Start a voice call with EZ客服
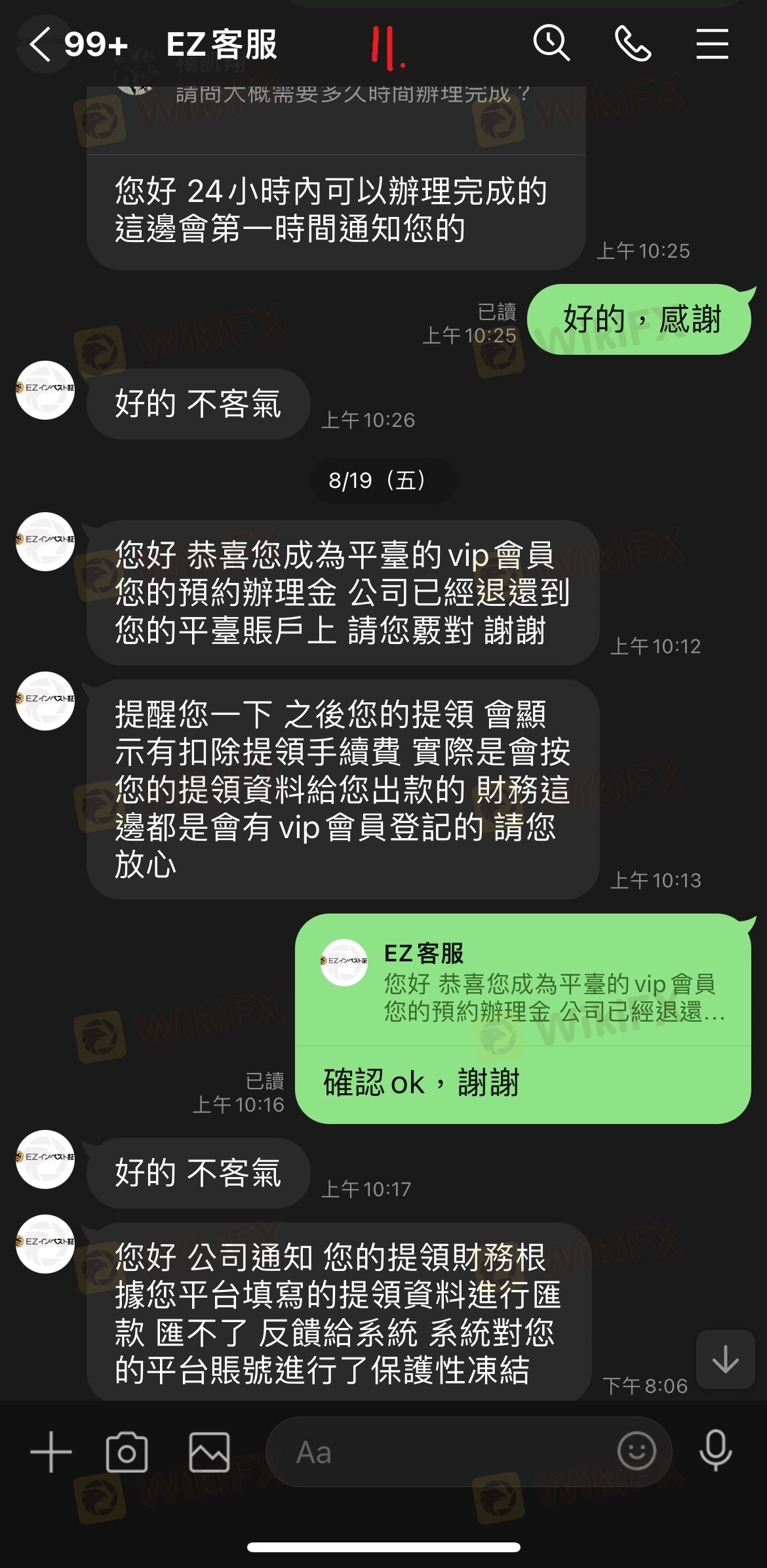Viewport: 767px width, 1568px height. (633, 44)
